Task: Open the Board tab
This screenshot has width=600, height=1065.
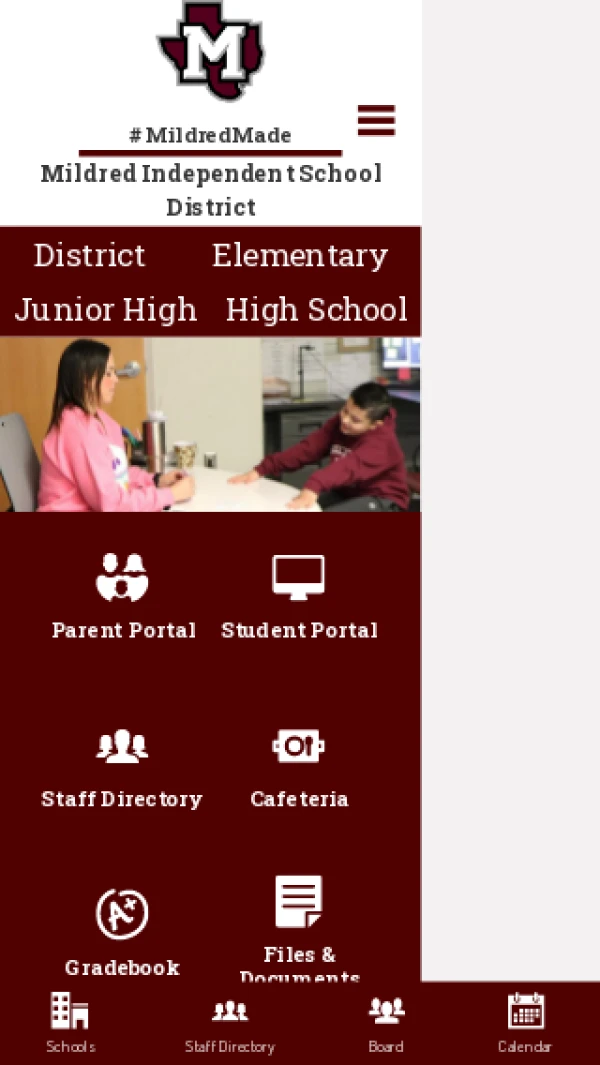Action: (x=386, y=1023)
